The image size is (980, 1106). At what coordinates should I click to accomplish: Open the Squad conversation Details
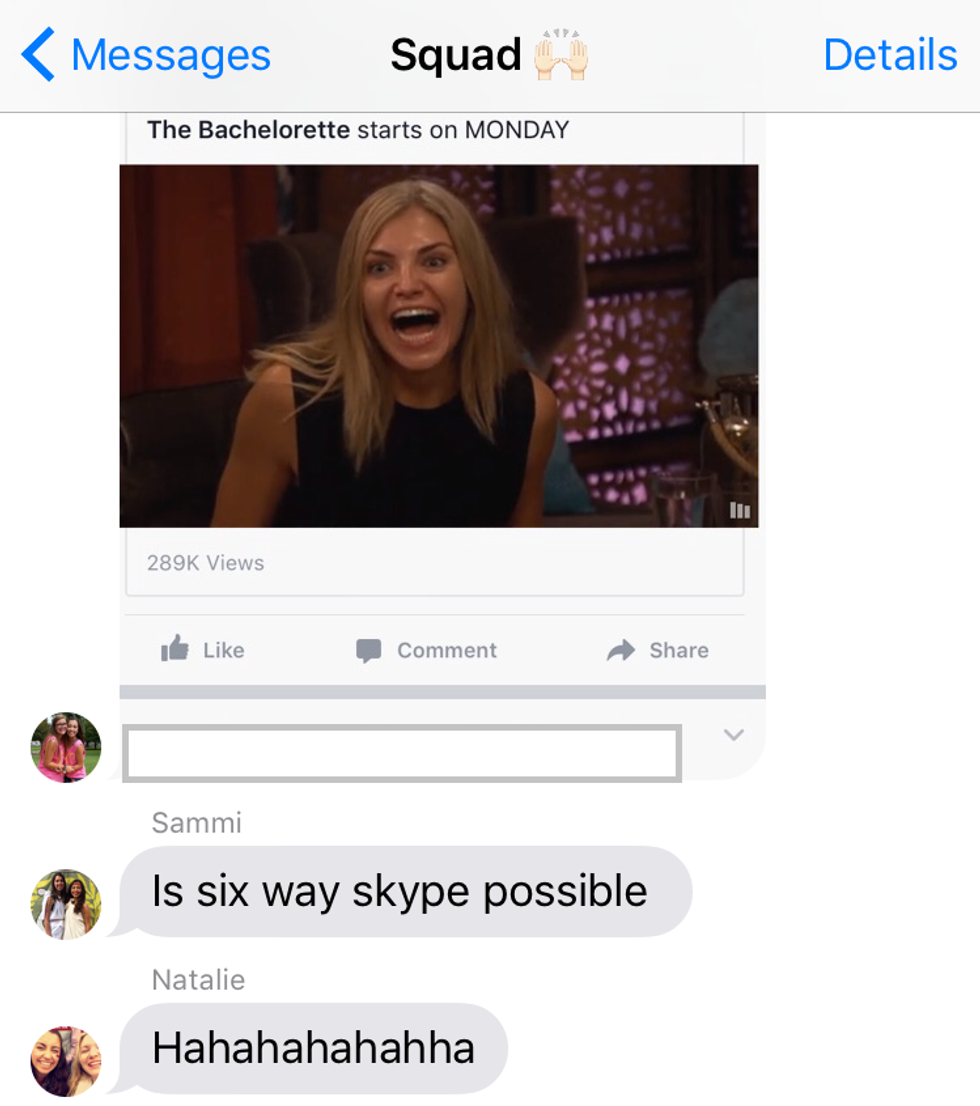pyautogui.click(x=889, y=55)
